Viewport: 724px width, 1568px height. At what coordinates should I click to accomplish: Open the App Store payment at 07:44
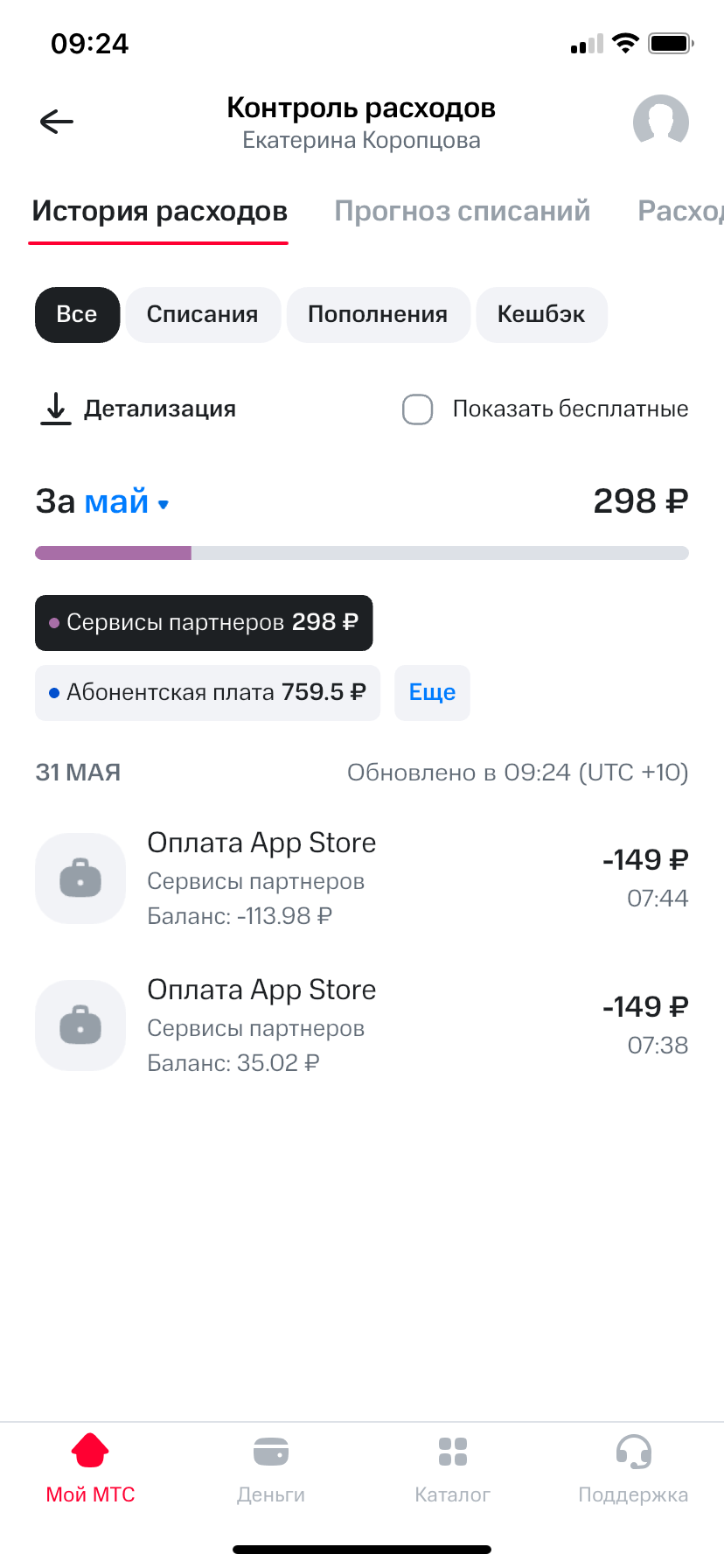361,878
